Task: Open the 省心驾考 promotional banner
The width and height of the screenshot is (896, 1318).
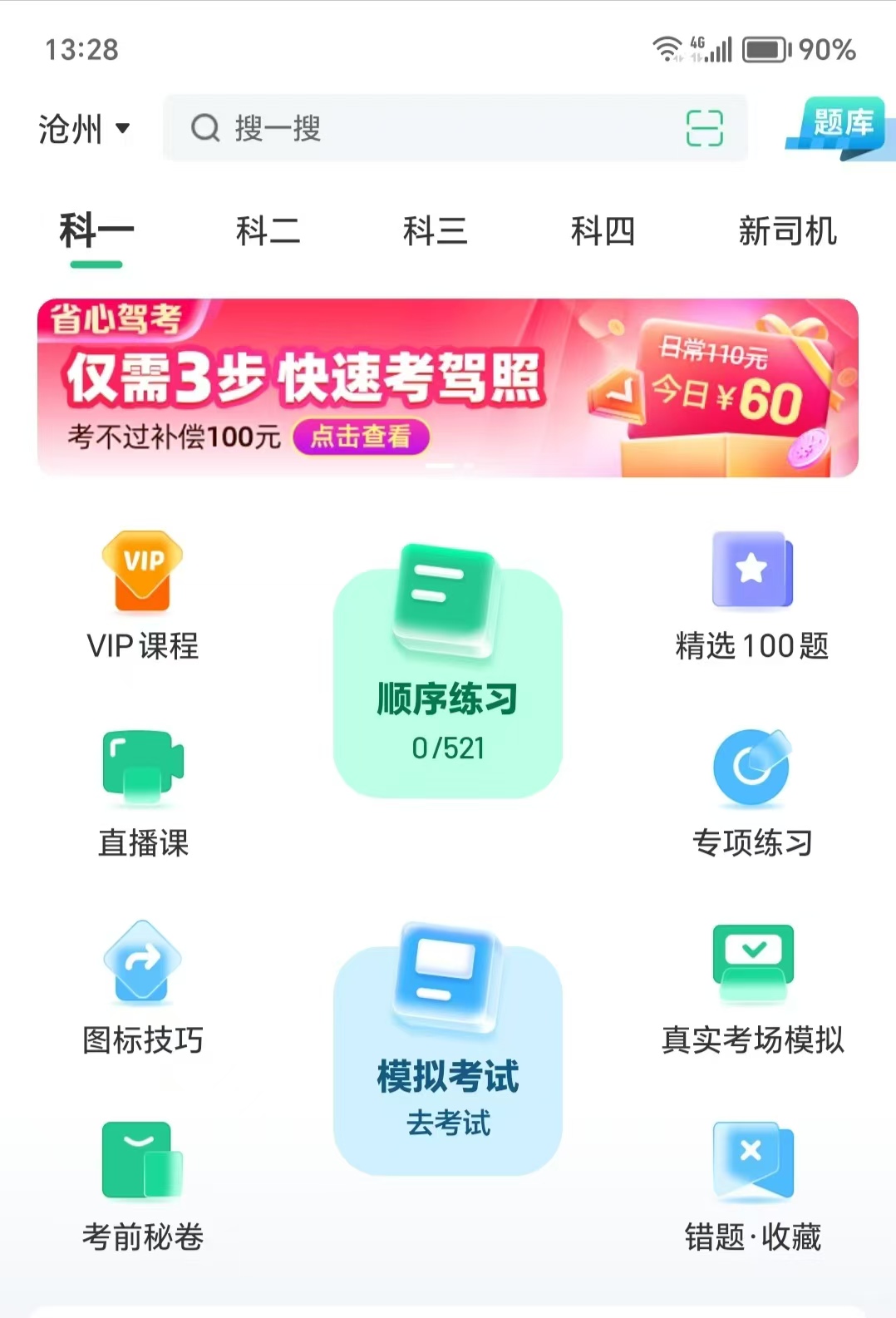Action: click(x=447, y=388)
